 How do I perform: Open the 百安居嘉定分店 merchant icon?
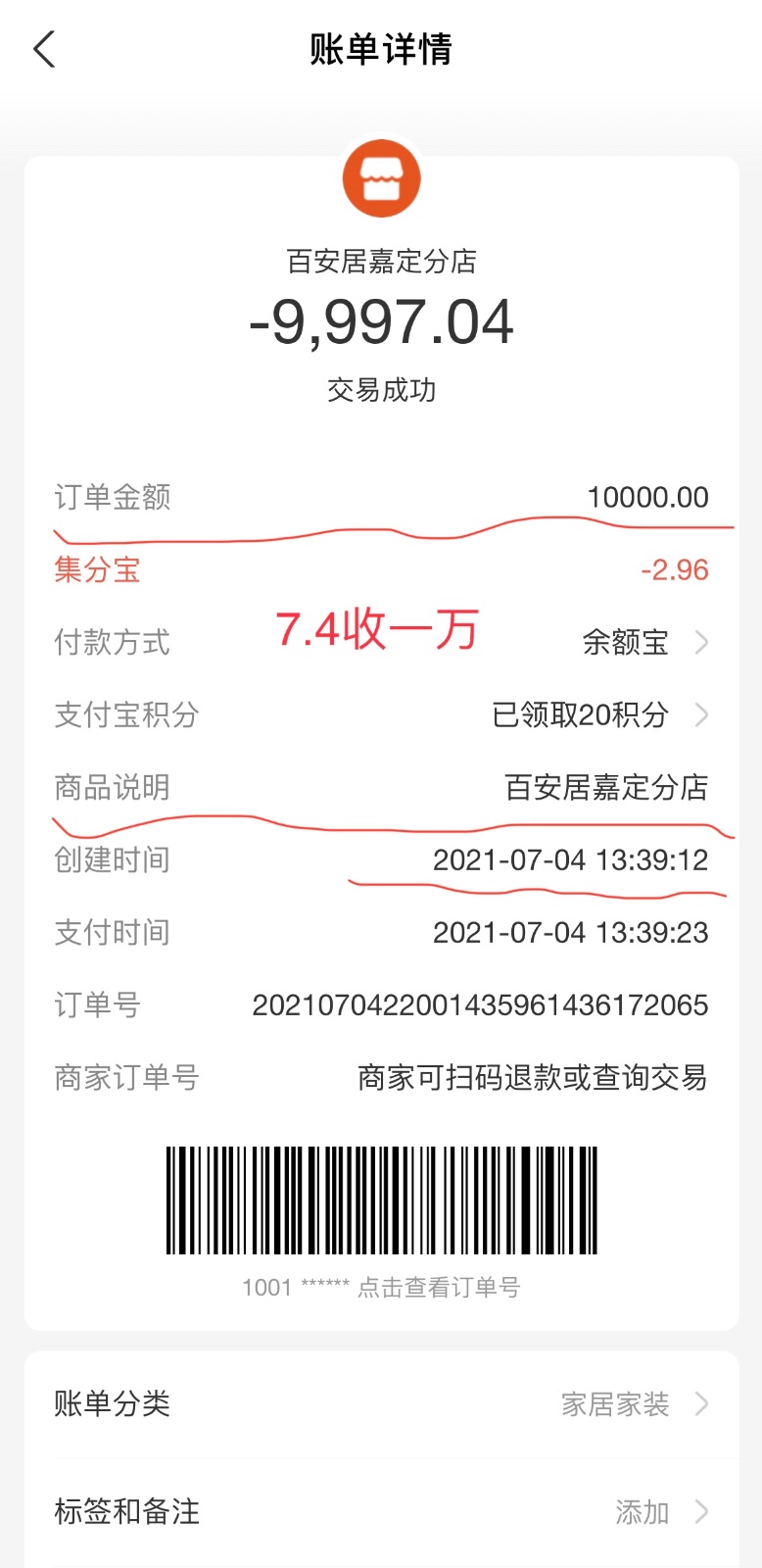pos(381,180)
